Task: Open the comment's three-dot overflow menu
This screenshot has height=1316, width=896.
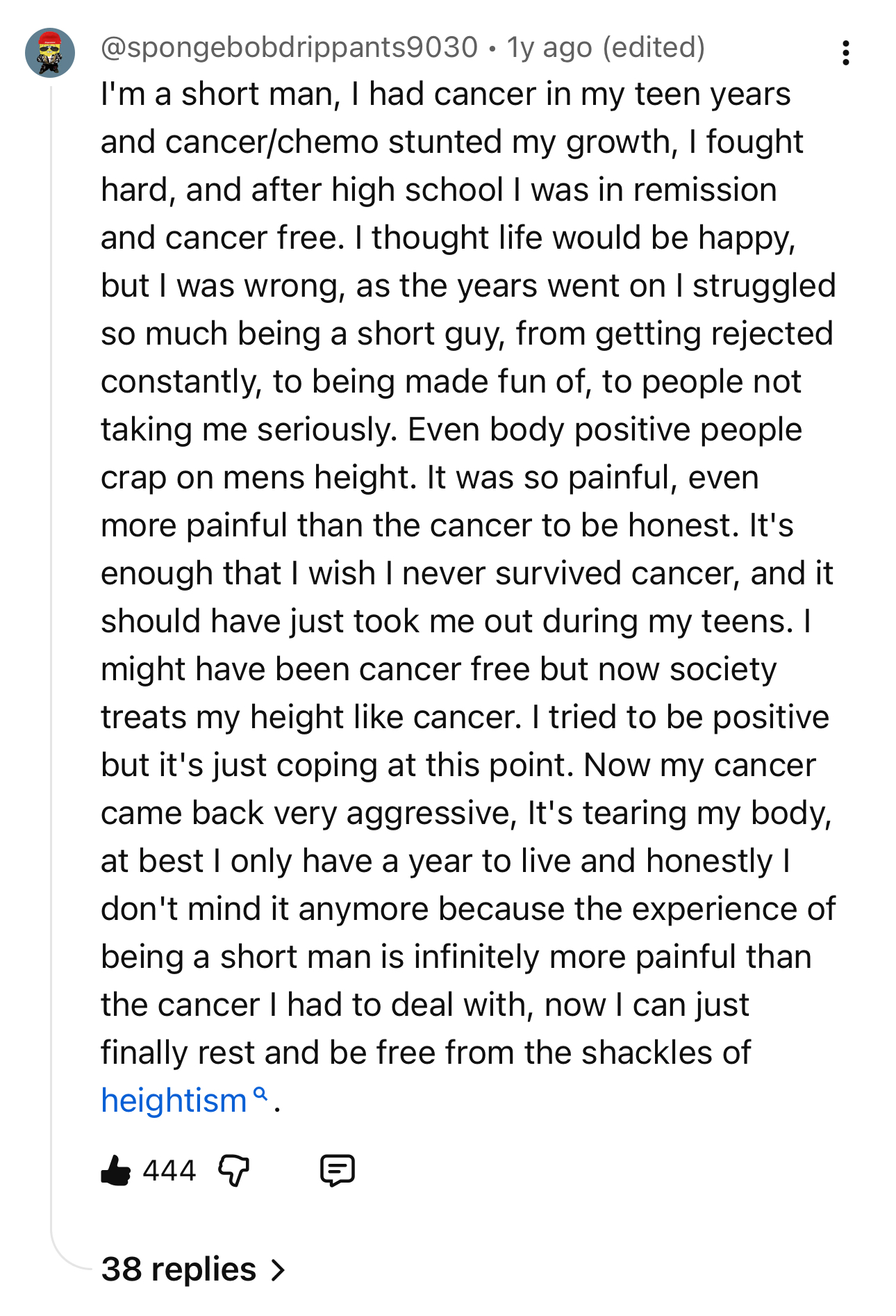Action: pos(845,53)
